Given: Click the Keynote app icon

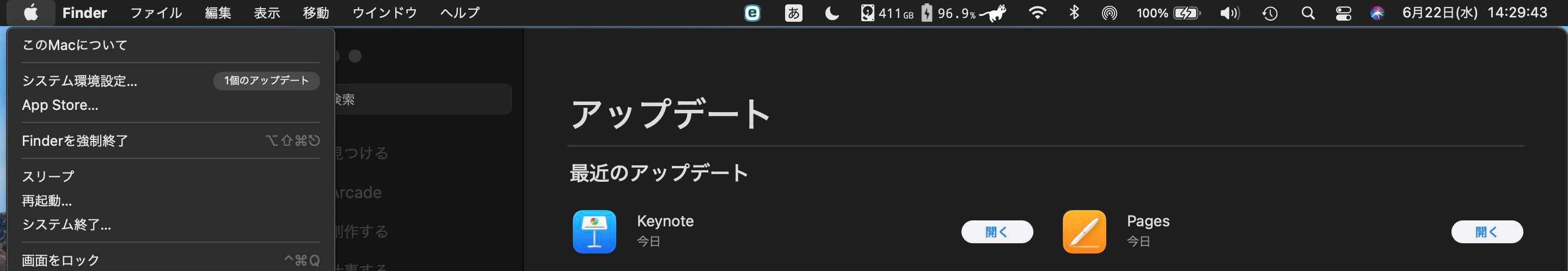Looking at the screenshot, I should click(x=594, y=231).
